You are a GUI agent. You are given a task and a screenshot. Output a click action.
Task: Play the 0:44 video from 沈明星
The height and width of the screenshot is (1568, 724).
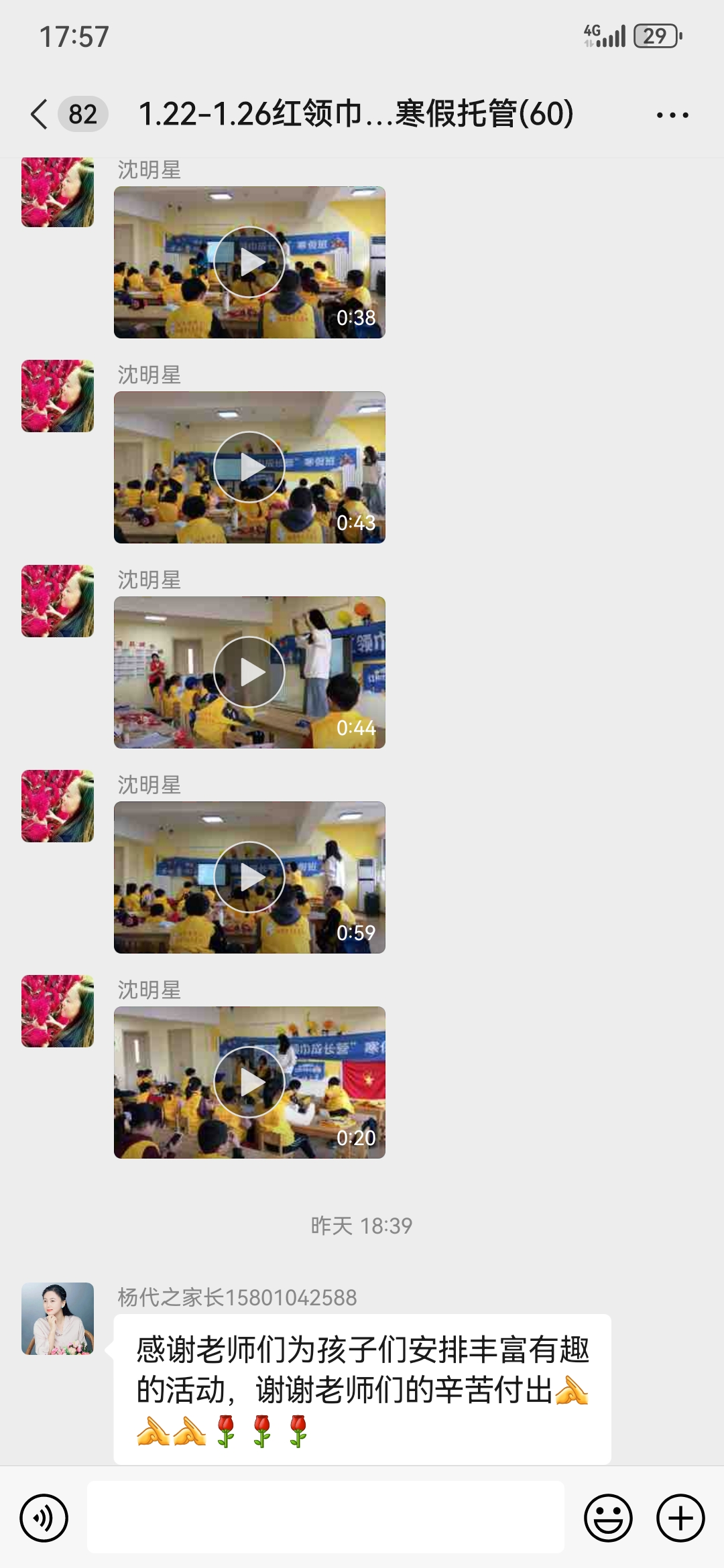249,672
